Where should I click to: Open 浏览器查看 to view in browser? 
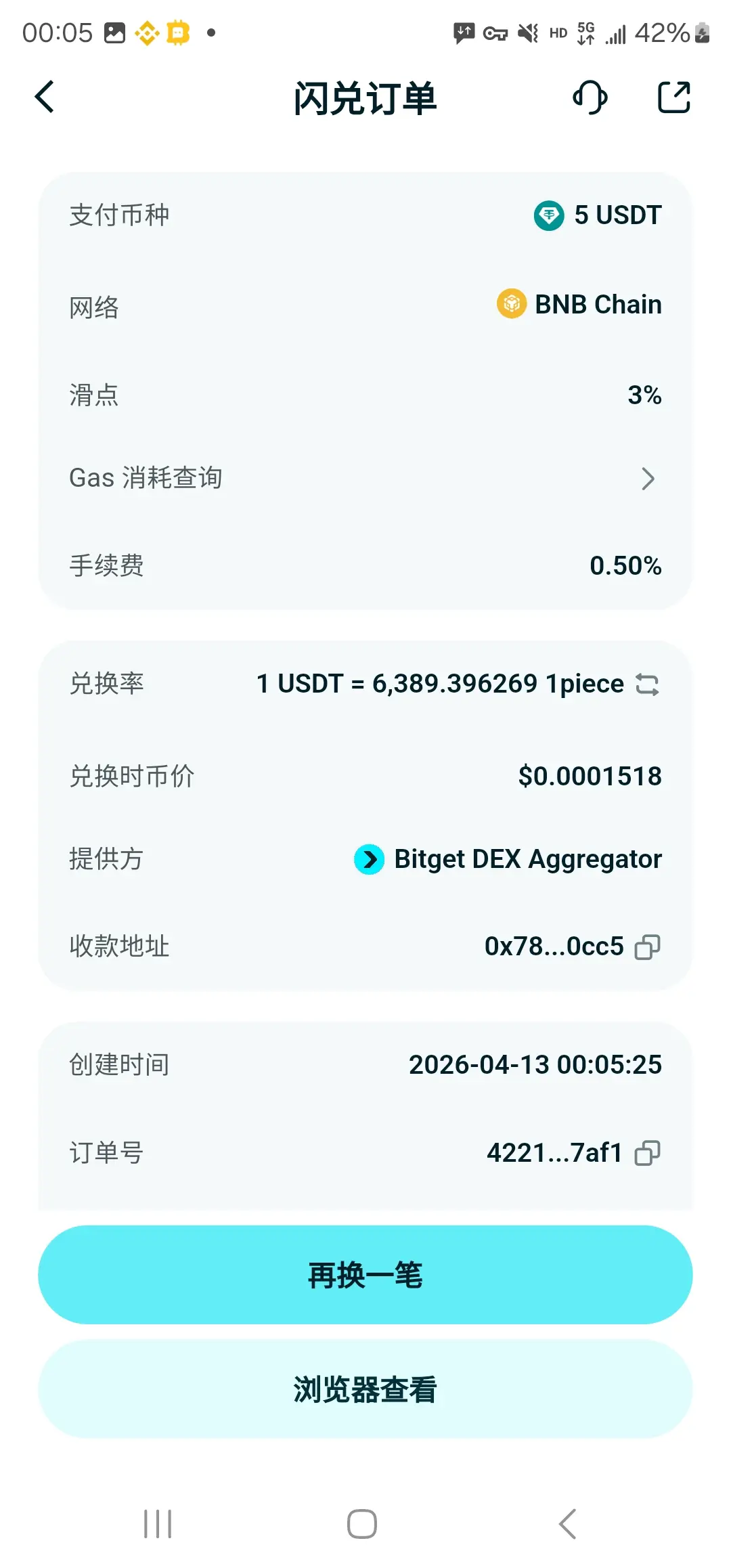click(365, 1389)
